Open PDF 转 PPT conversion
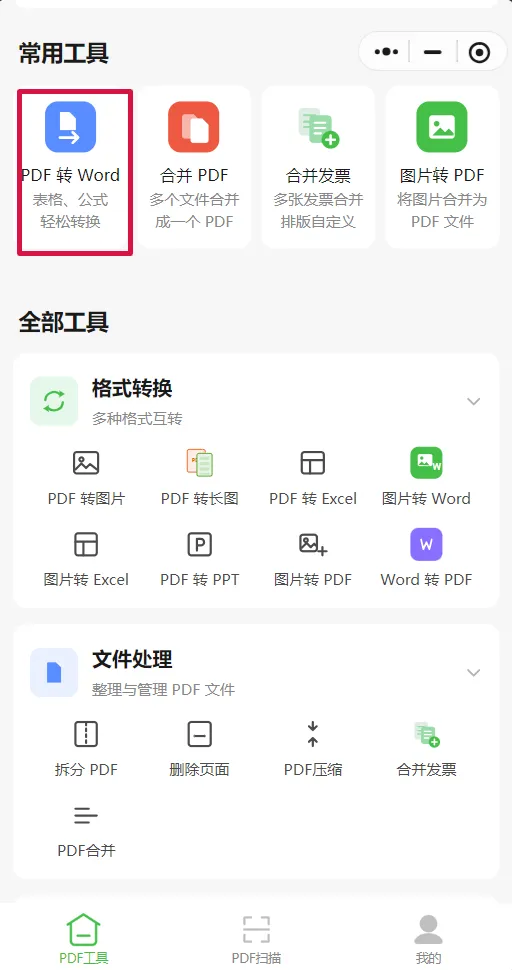This screenshot has width=512, height=970. [x=199, y=559]
